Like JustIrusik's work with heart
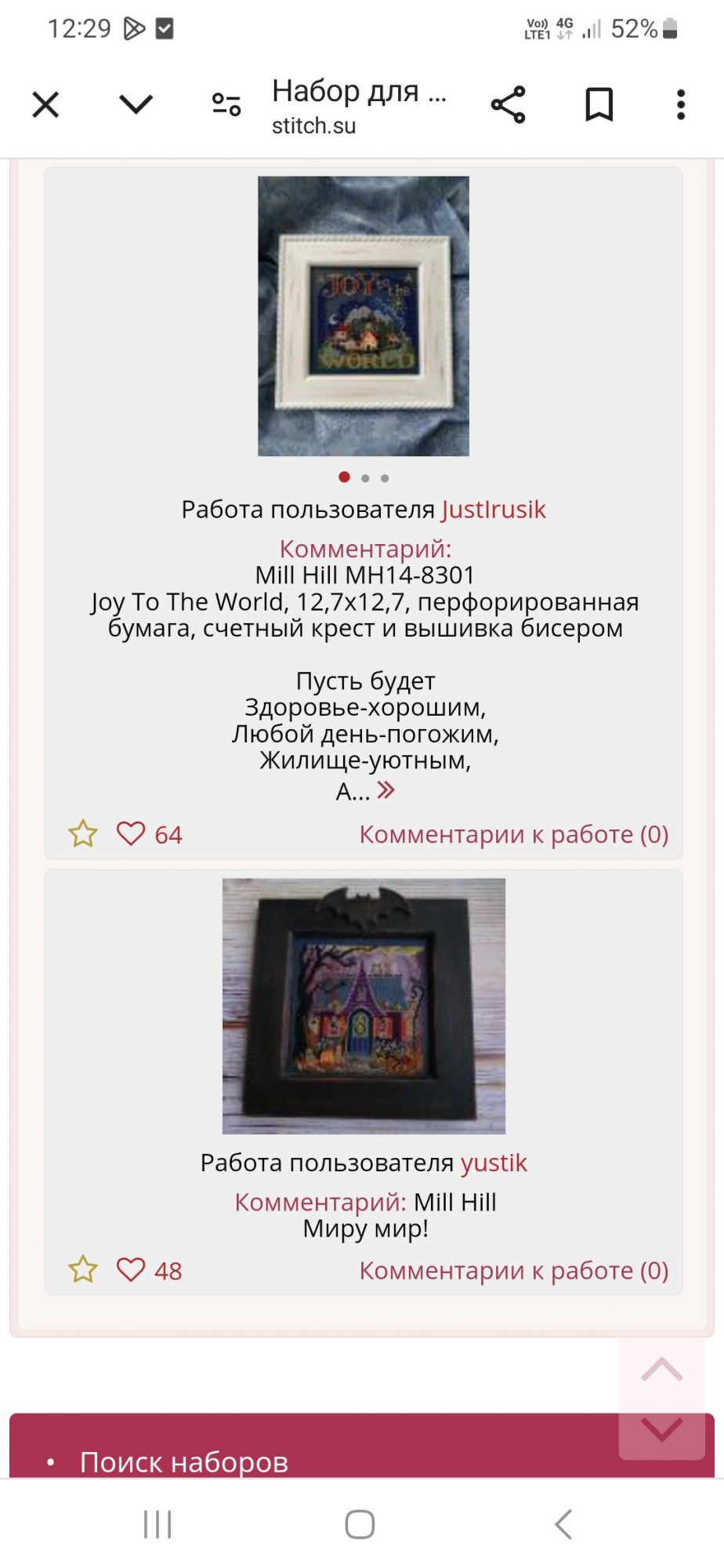This screenshot has height=1568, width=724. click(x=131, y=834)
